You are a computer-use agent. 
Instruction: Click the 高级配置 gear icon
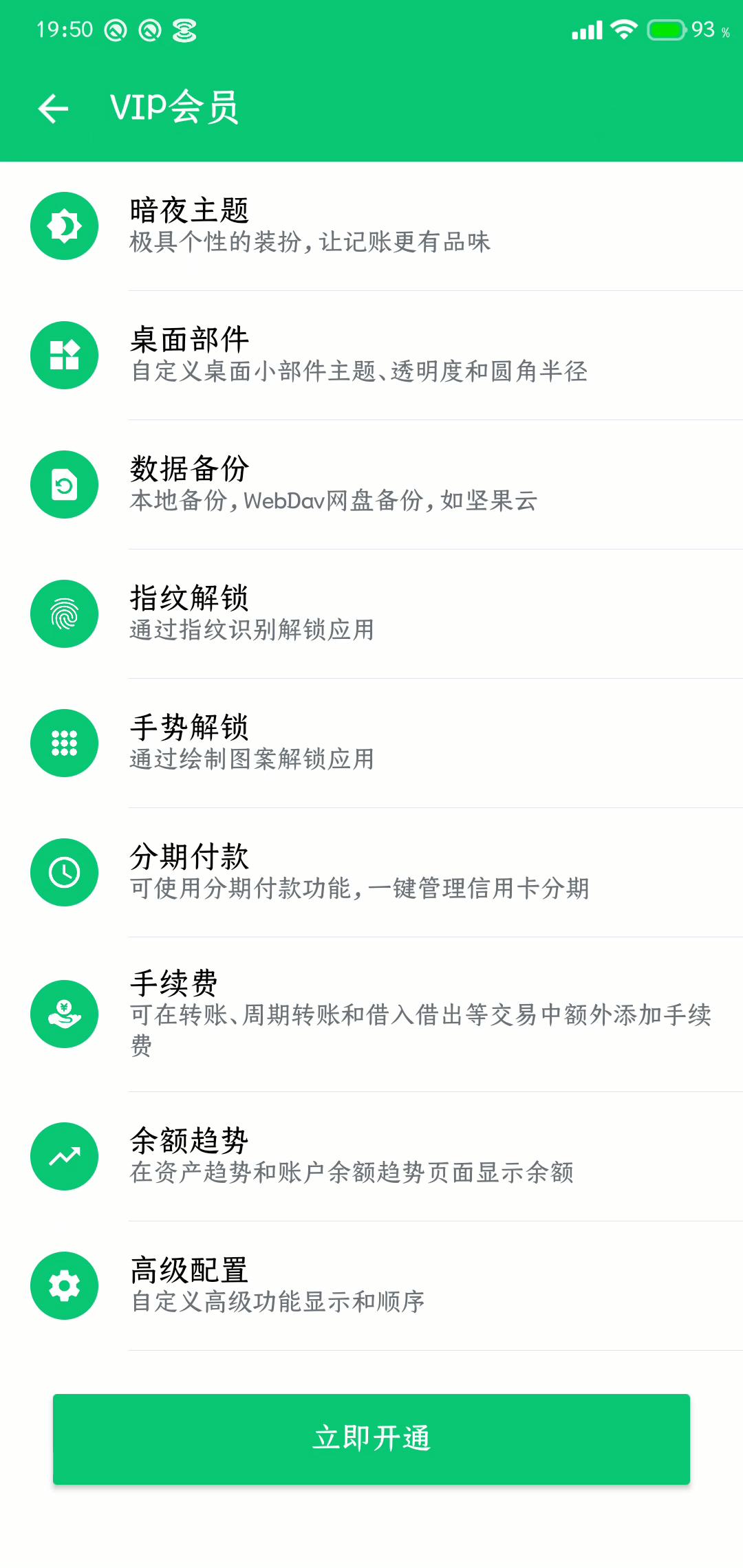[64, 1285]
